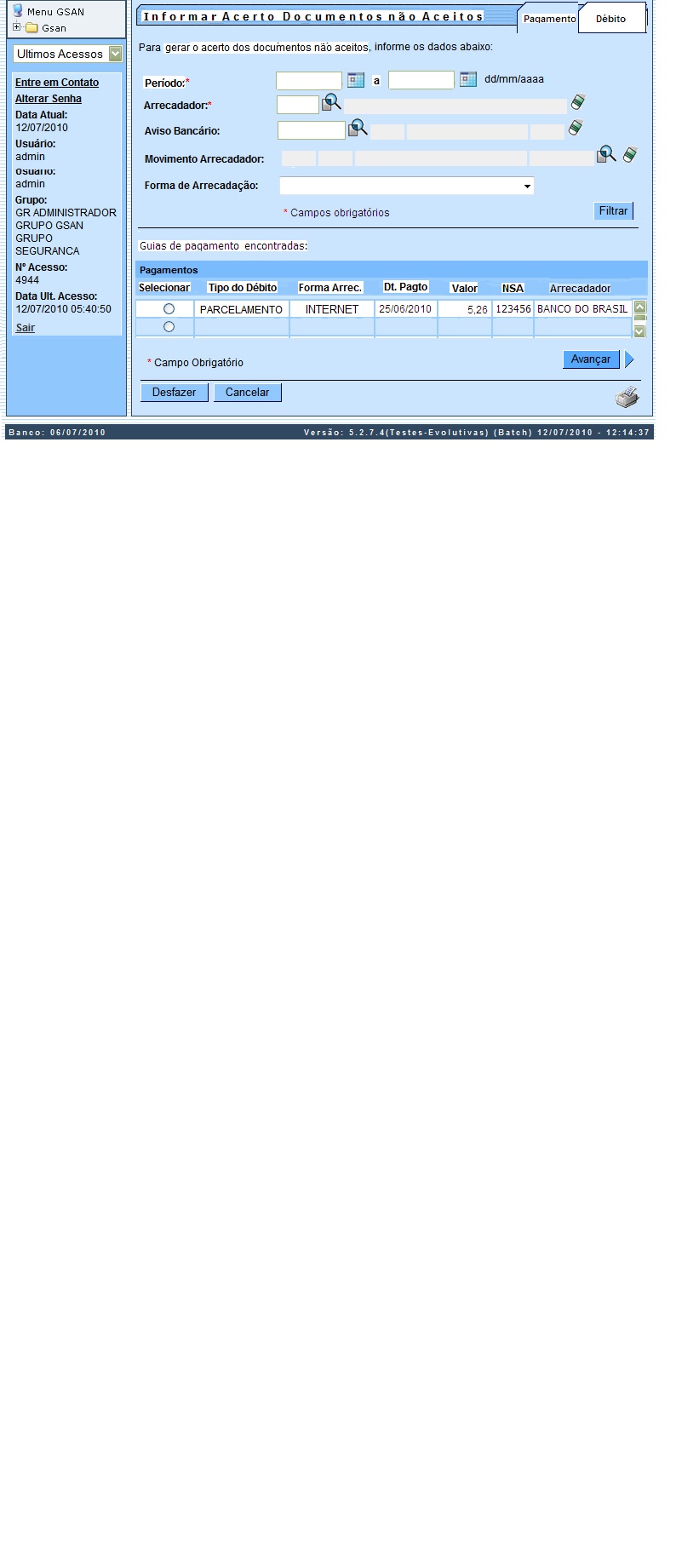
Task: Open the Alterar Senha link
Action: (x=49, y=99)
